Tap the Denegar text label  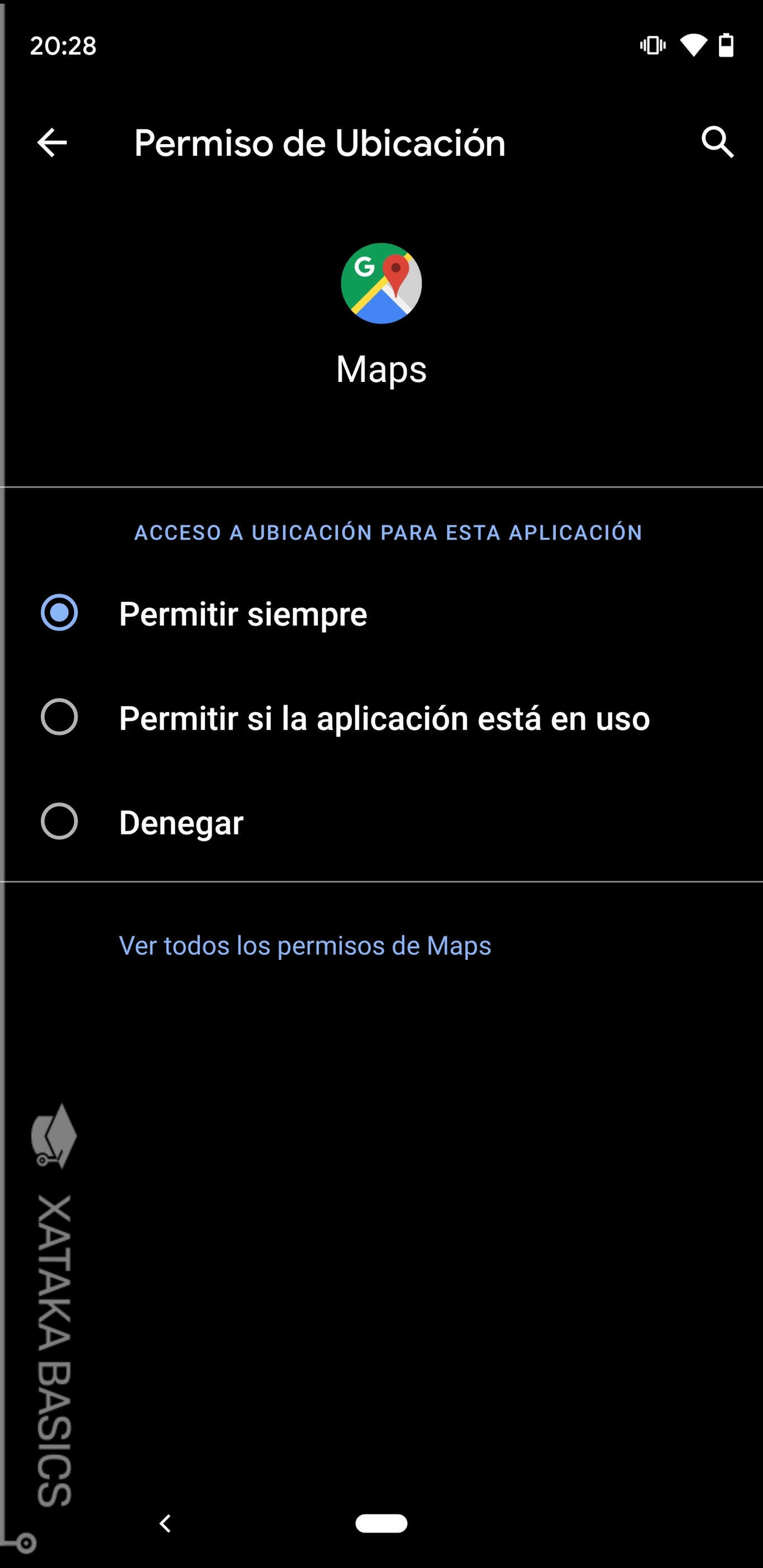point(181,823)
